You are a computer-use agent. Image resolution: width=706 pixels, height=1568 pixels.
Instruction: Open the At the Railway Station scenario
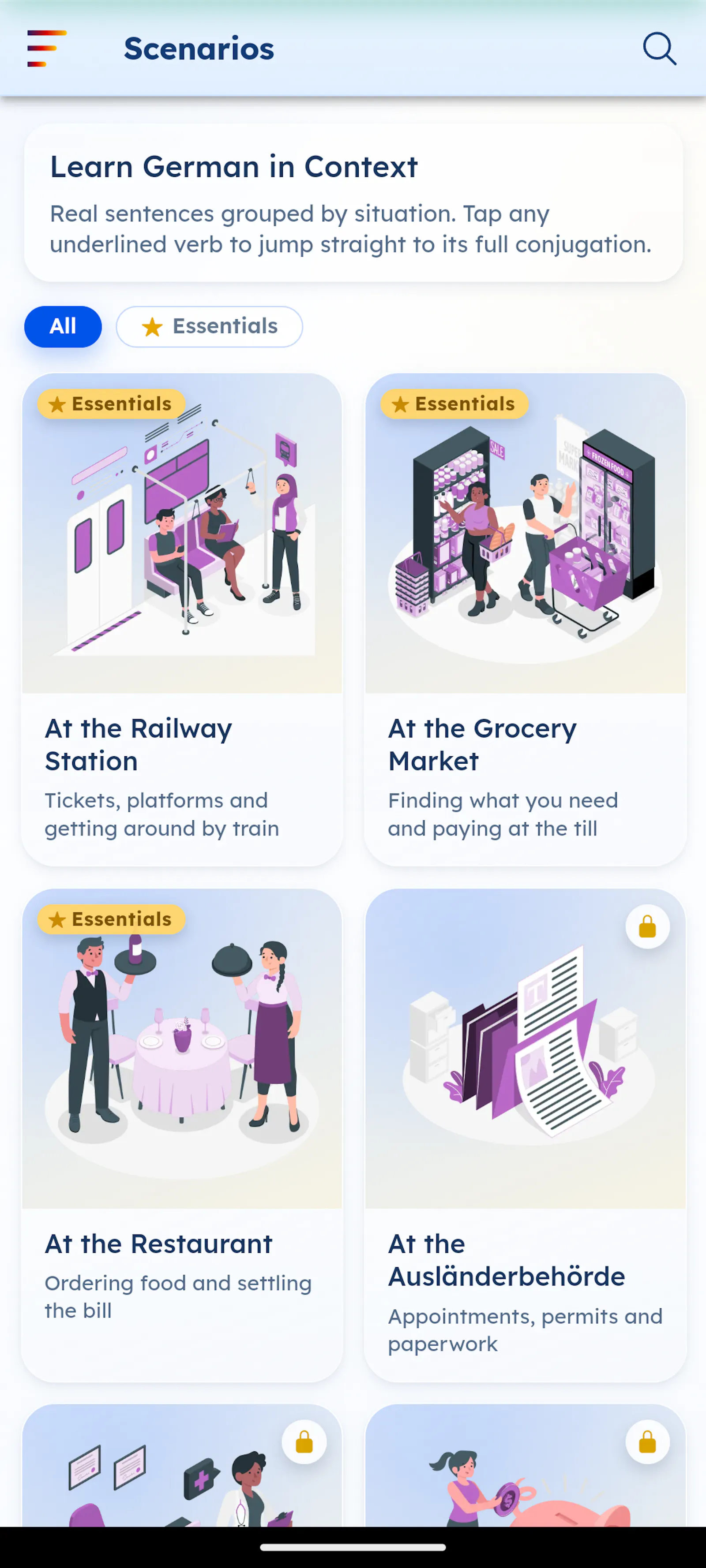point(182,619)
